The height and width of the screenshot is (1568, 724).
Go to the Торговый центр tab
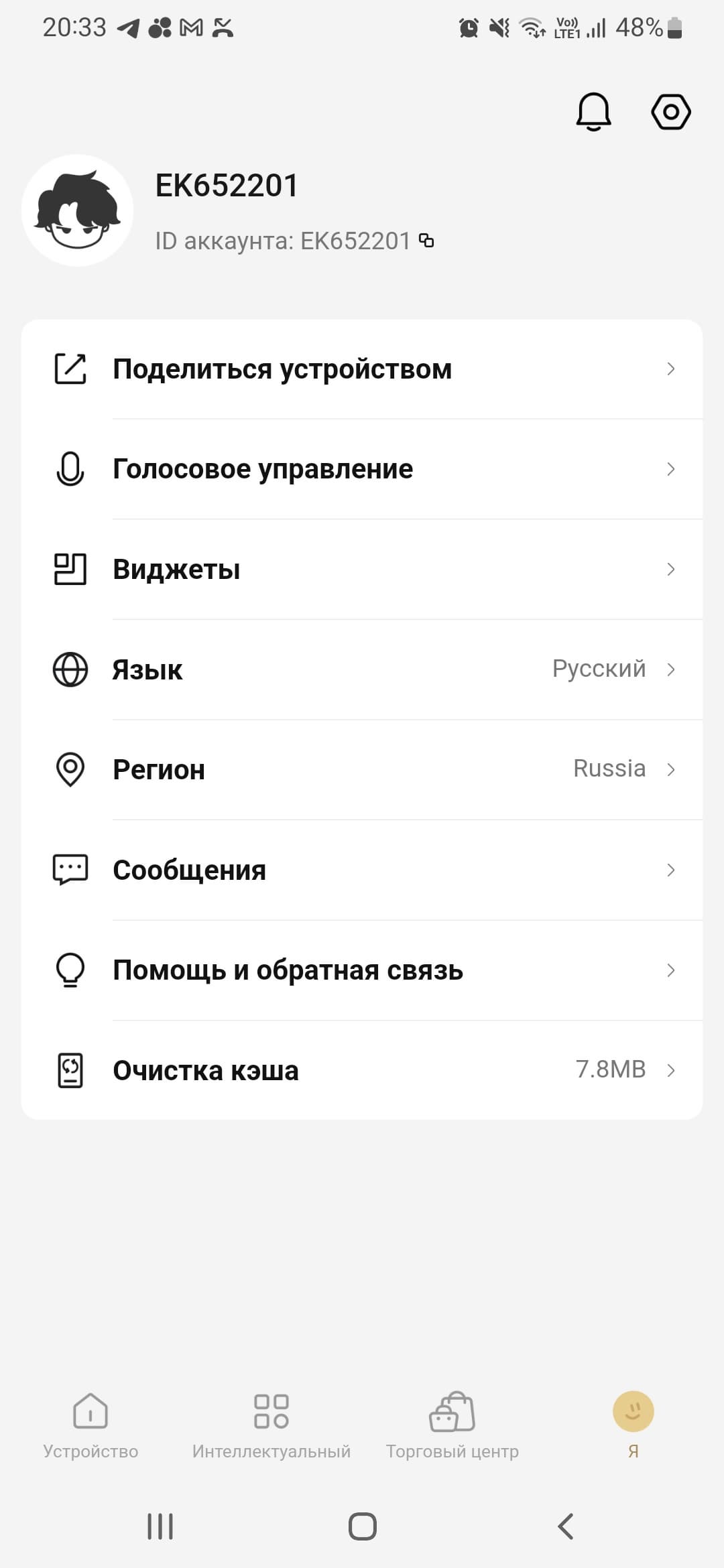point(452,1425)
